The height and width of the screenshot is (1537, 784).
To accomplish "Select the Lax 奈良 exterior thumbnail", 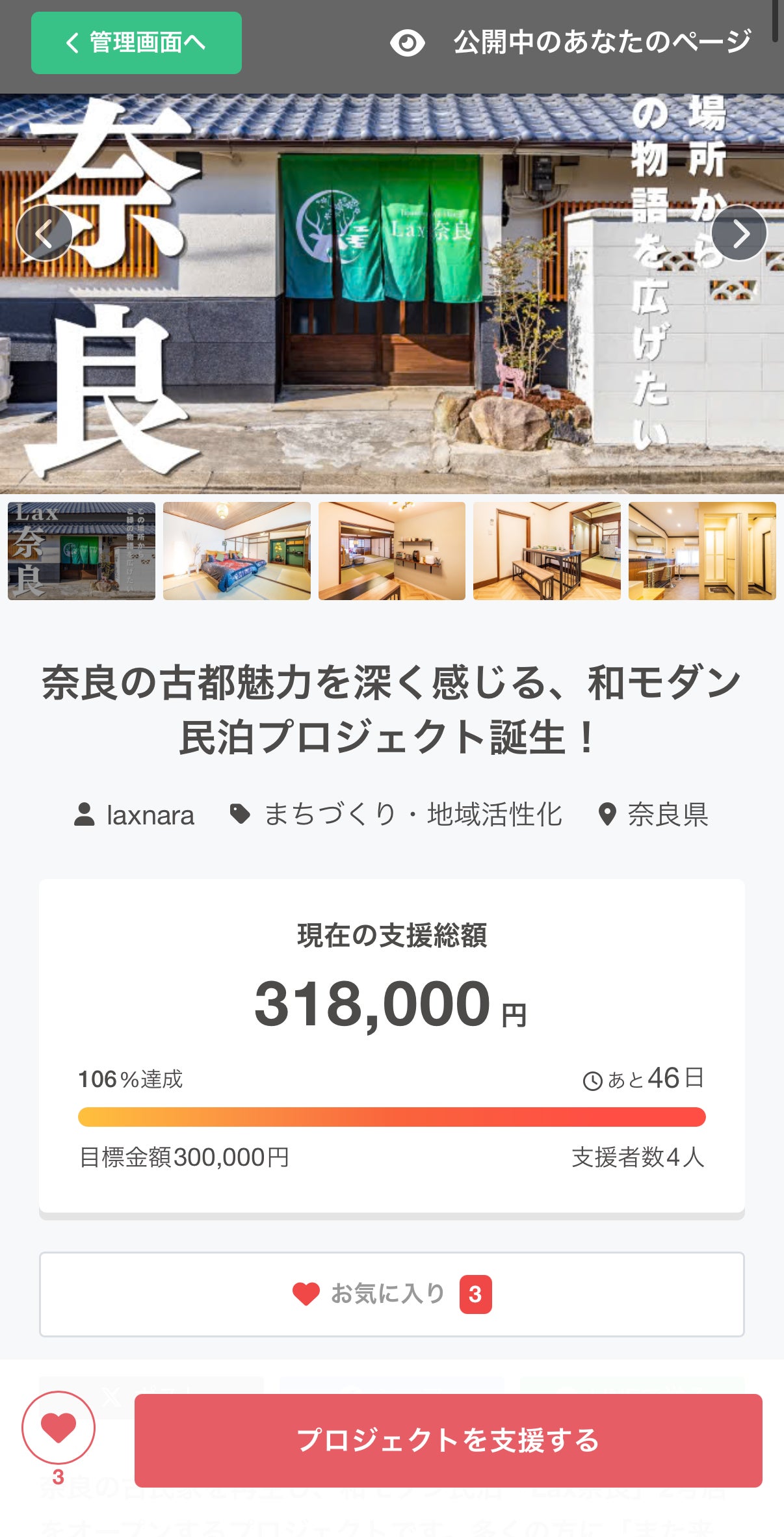I will tap(81, 551).
